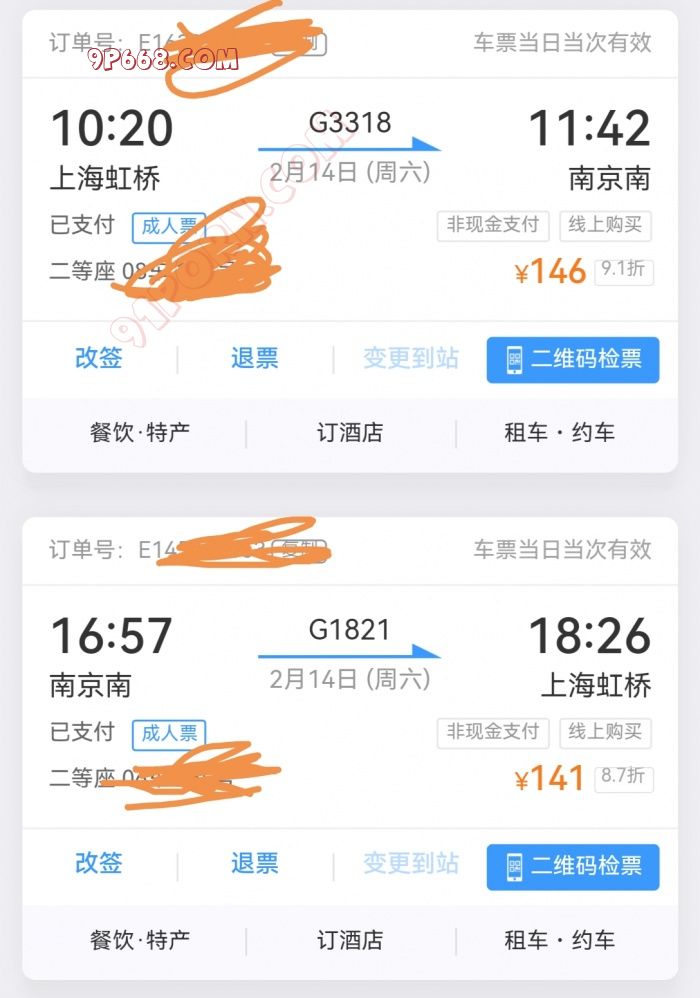Viewport: 700px width, 998px height.
Task: Tap 退票 on the G1821 ticket
Action: [x=254, y=865]
